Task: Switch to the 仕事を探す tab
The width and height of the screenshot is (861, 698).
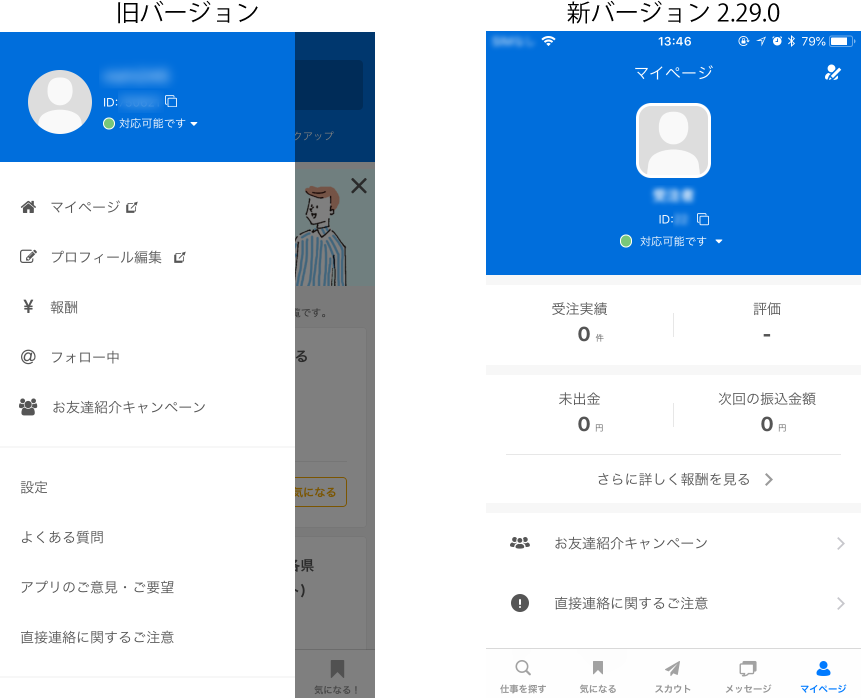Action: (523, 676)
